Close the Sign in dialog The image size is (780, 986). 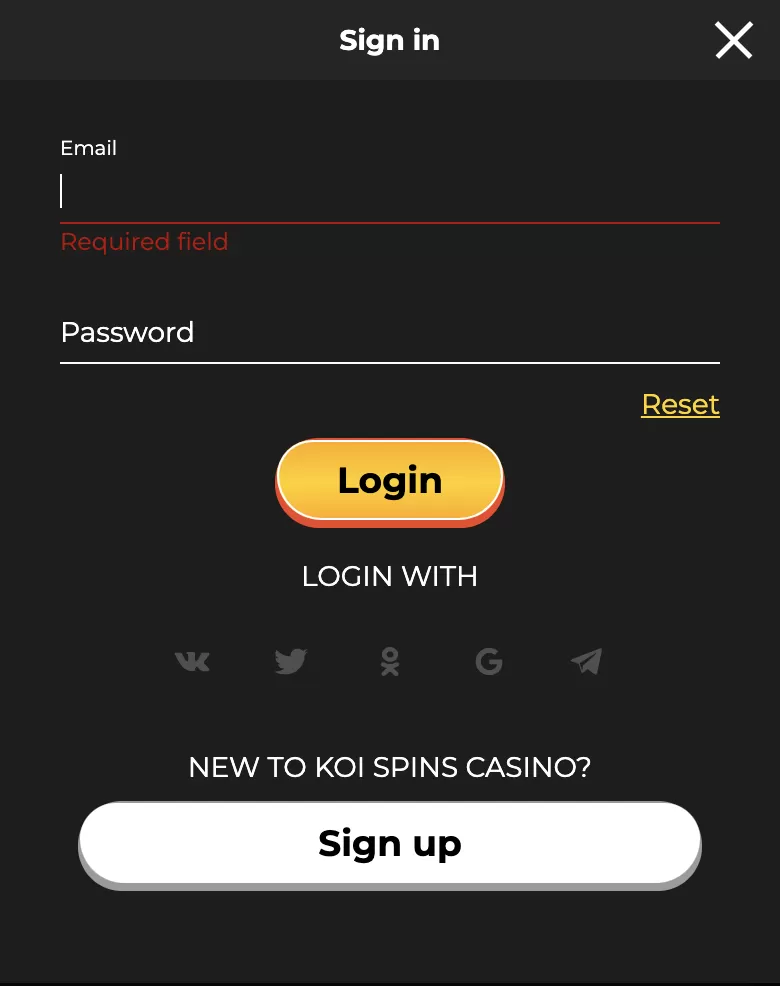[x=733, y=41]
